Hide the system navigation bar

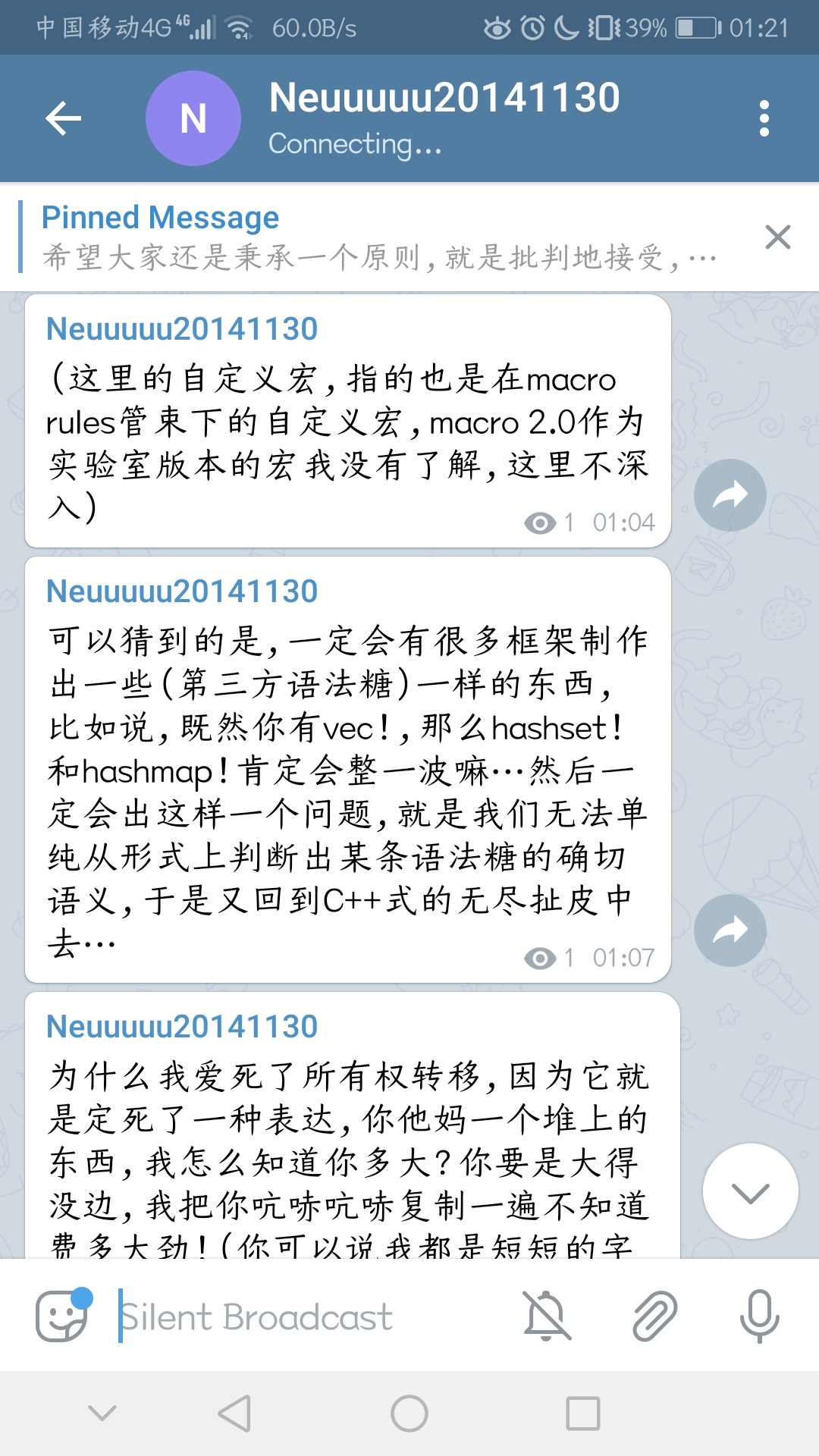[102, 1414]
